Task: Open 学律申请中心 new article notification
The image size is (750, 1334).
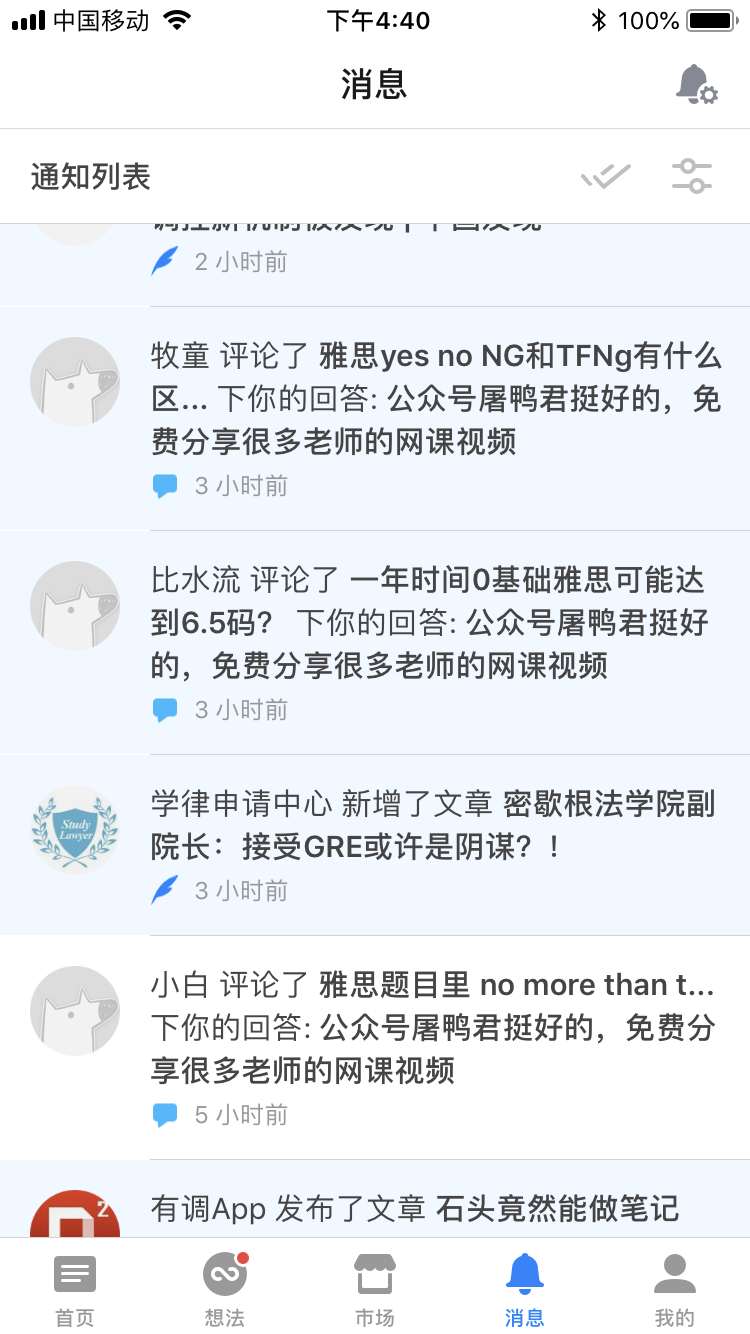Action: point(375,845)
